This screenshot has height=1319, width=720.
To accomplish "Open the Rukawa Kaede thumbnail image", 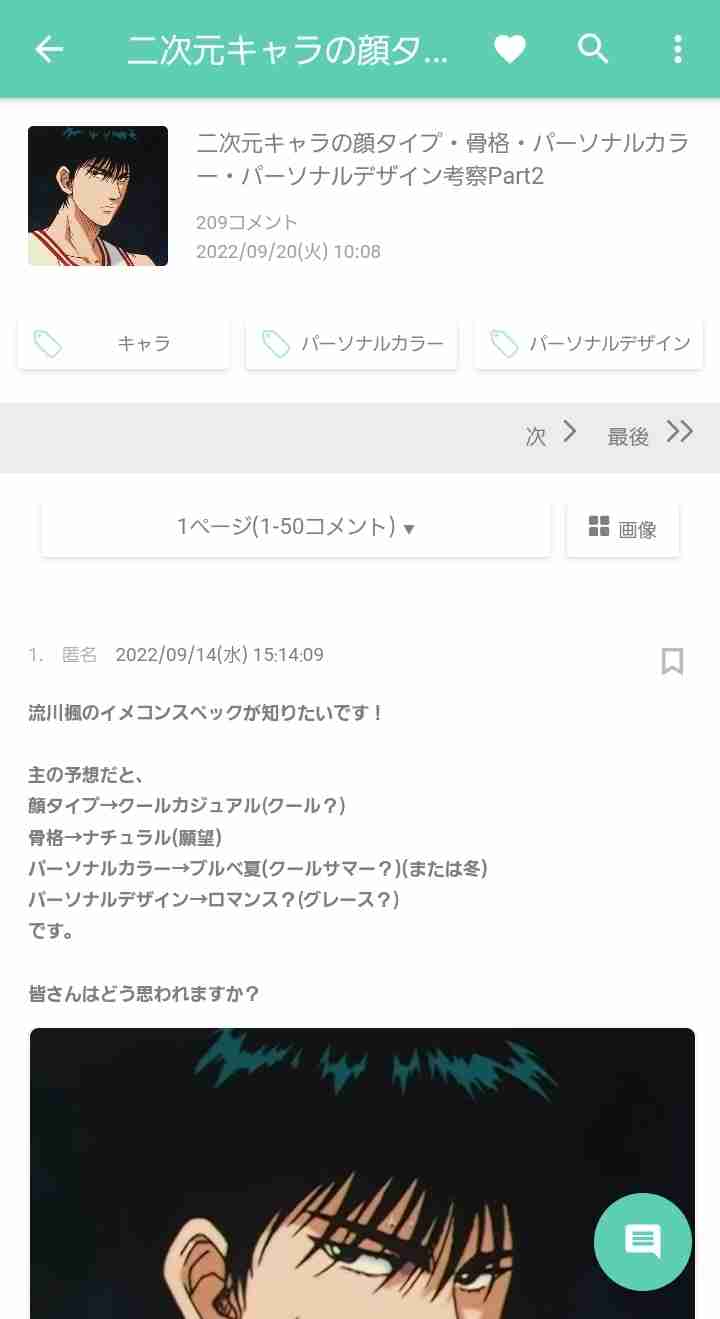I will (97, 195).
